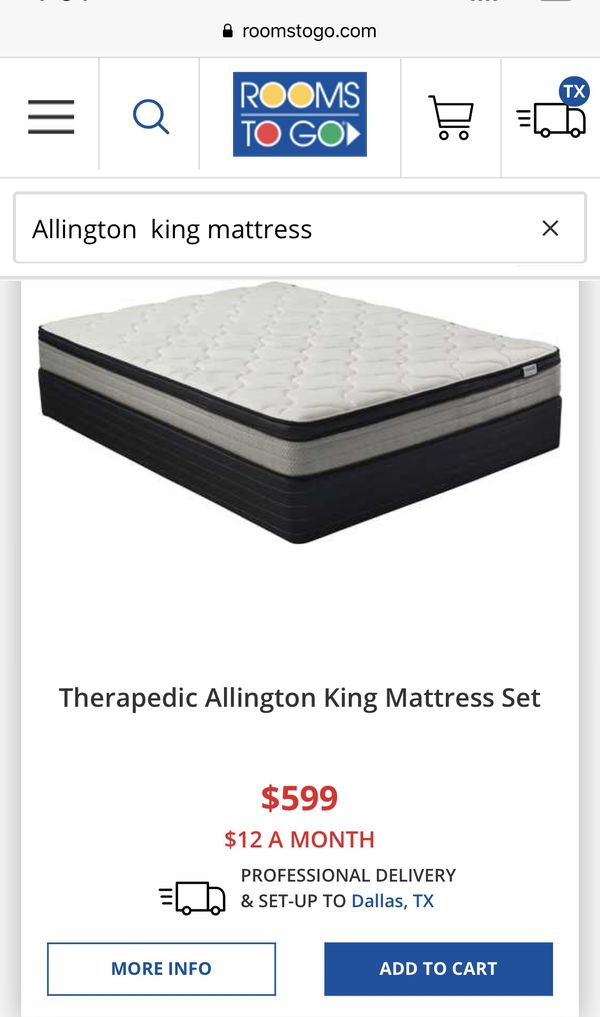Add the mattress set to cart
This screenshot has height=1017, width=600.
(438, 968)
